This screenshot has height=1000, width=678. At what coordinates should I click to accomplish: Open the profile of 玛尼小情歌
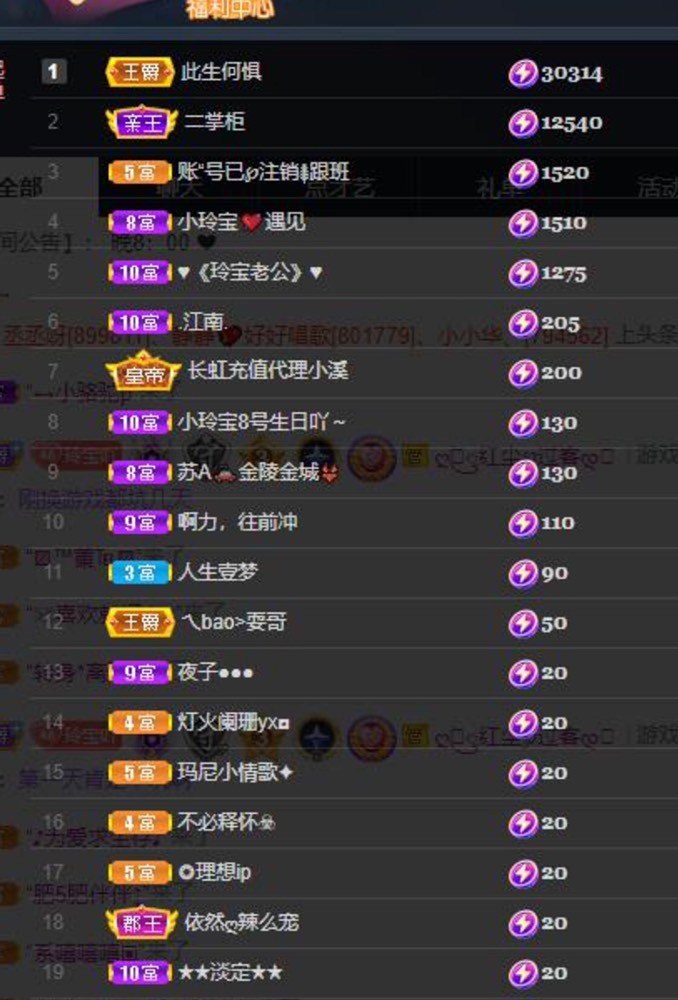tap(235, 772)
